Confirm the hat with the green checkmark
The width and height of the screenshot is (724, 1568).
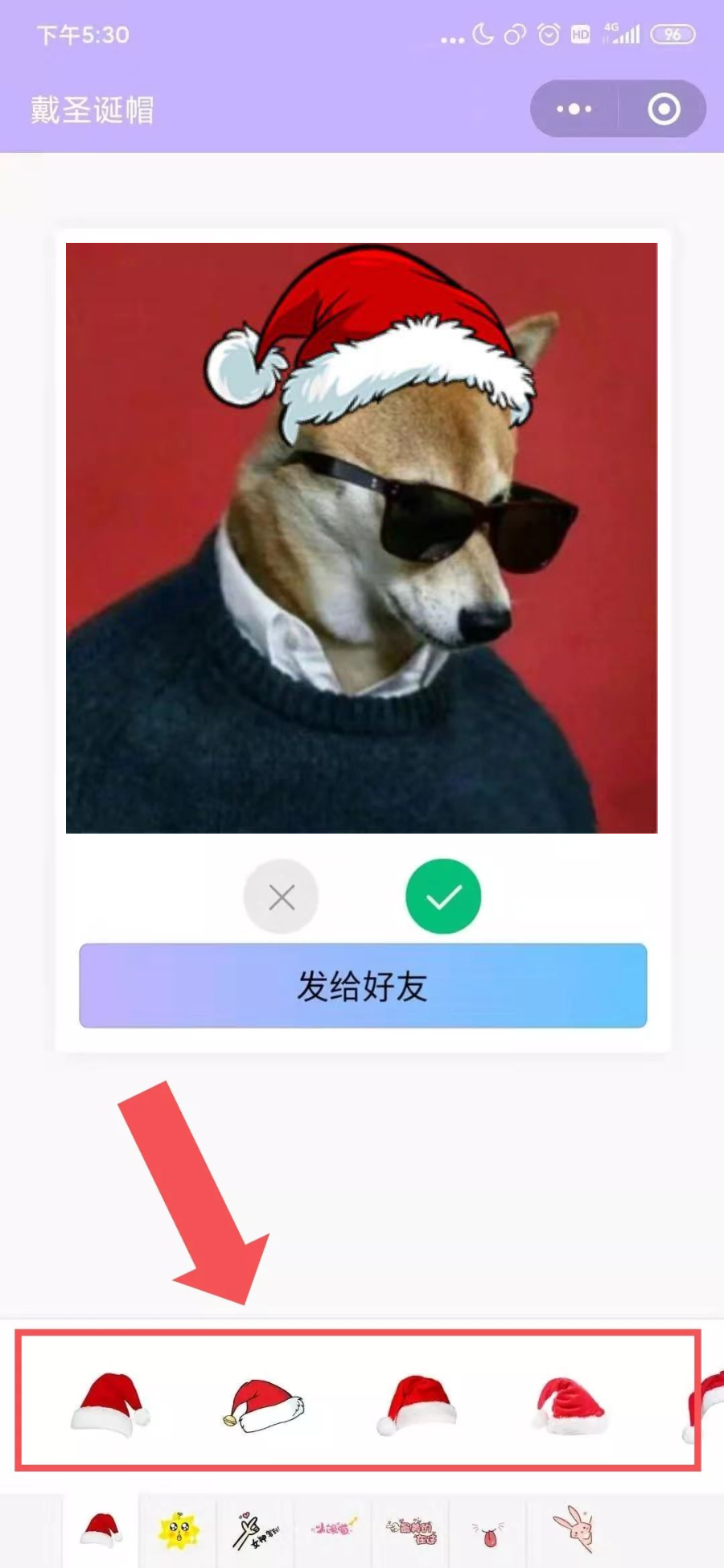[443, 897]
